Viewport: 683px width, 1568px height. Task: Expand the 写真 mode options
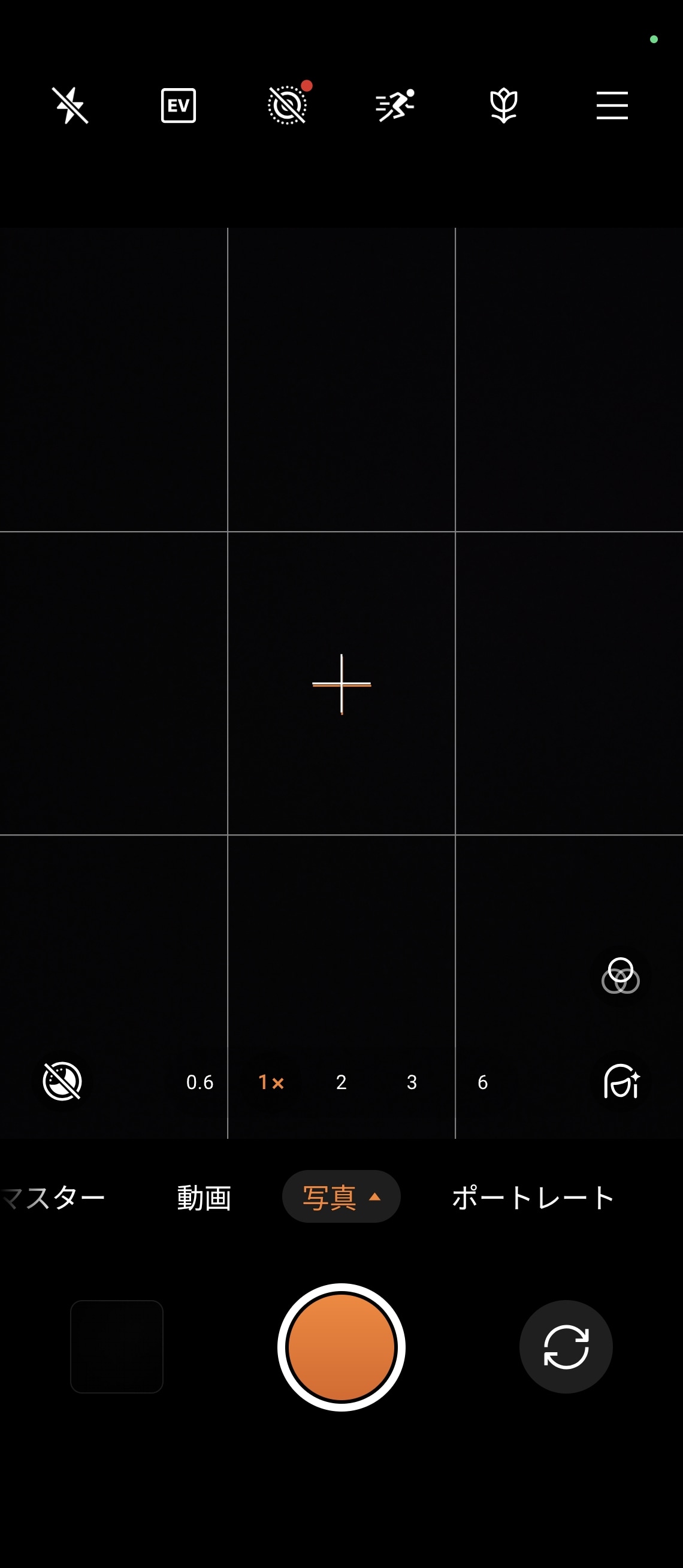[341, 1198]
